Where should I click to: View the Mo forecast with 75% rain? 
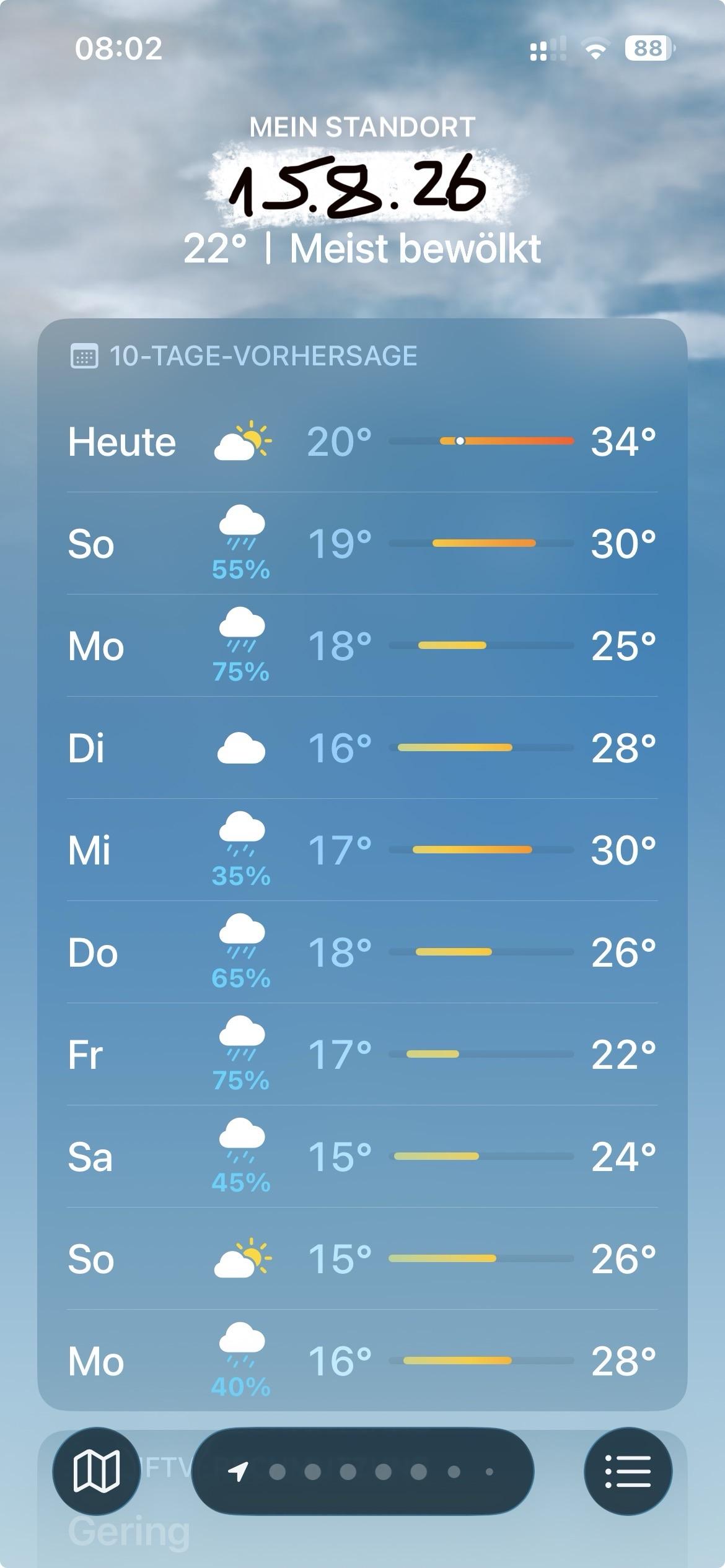tap(362, 646)
